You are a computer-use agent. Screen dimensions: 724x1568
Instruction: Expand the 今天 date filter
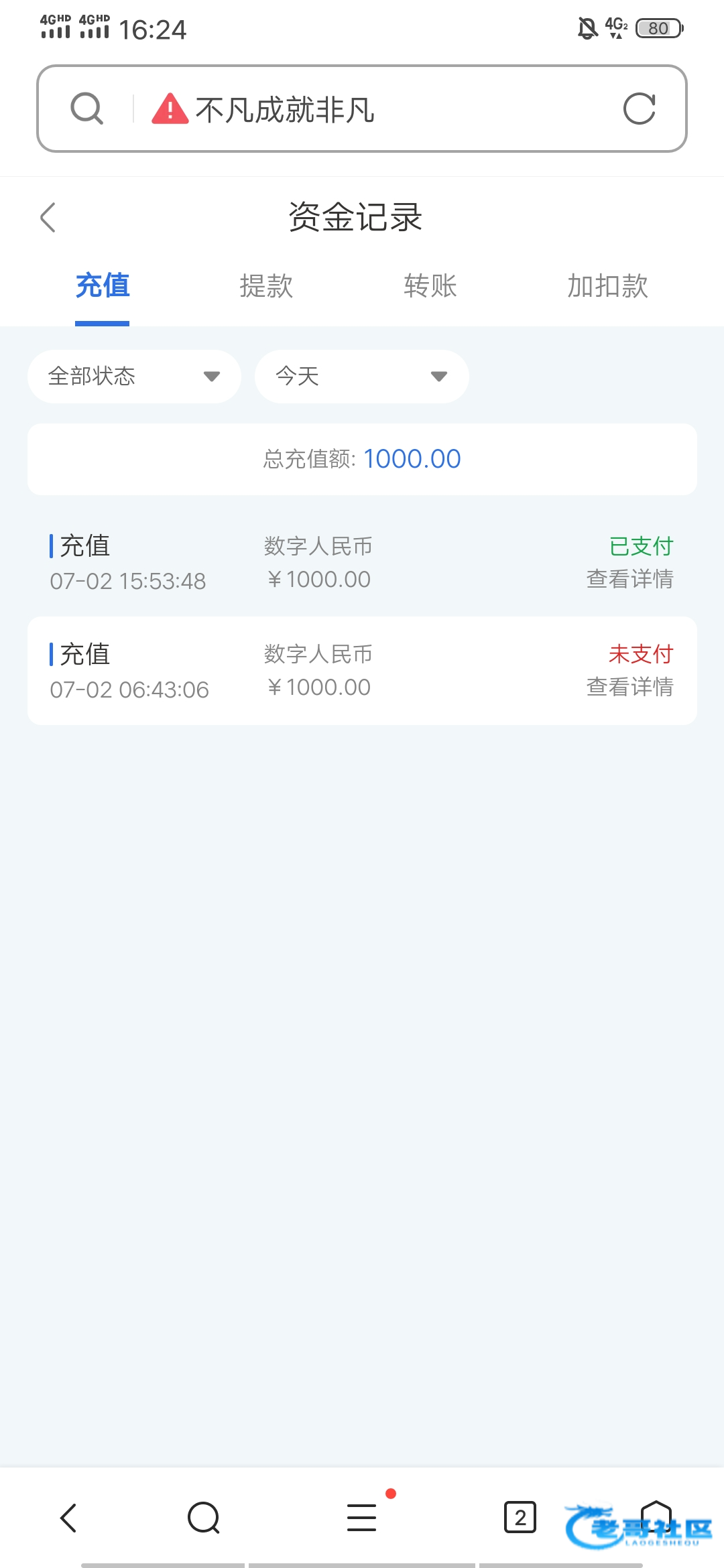361,377
